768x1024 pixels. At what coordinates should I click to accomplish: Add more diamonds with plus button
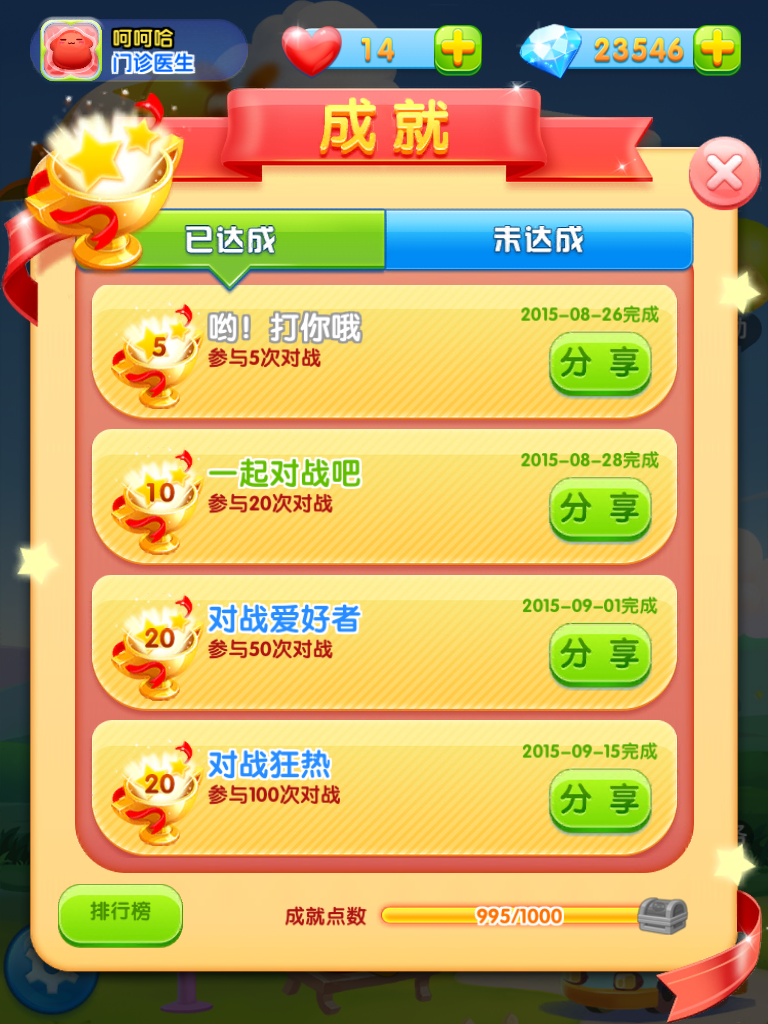point(717,49)
